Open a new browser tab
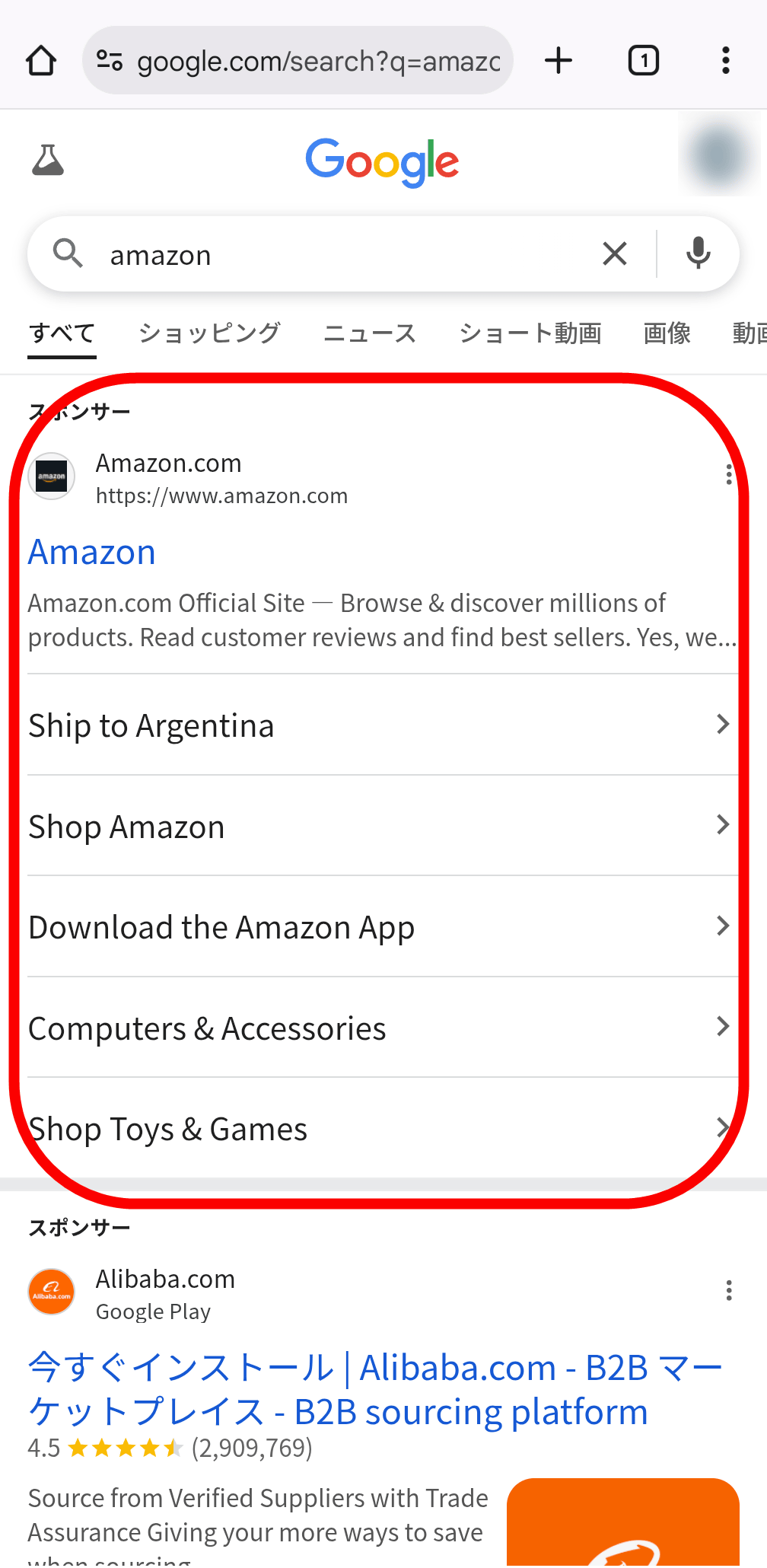Image resolution: width=767 pixels, height=1568 pixels. pyautogui.click(x=559, y=61)
